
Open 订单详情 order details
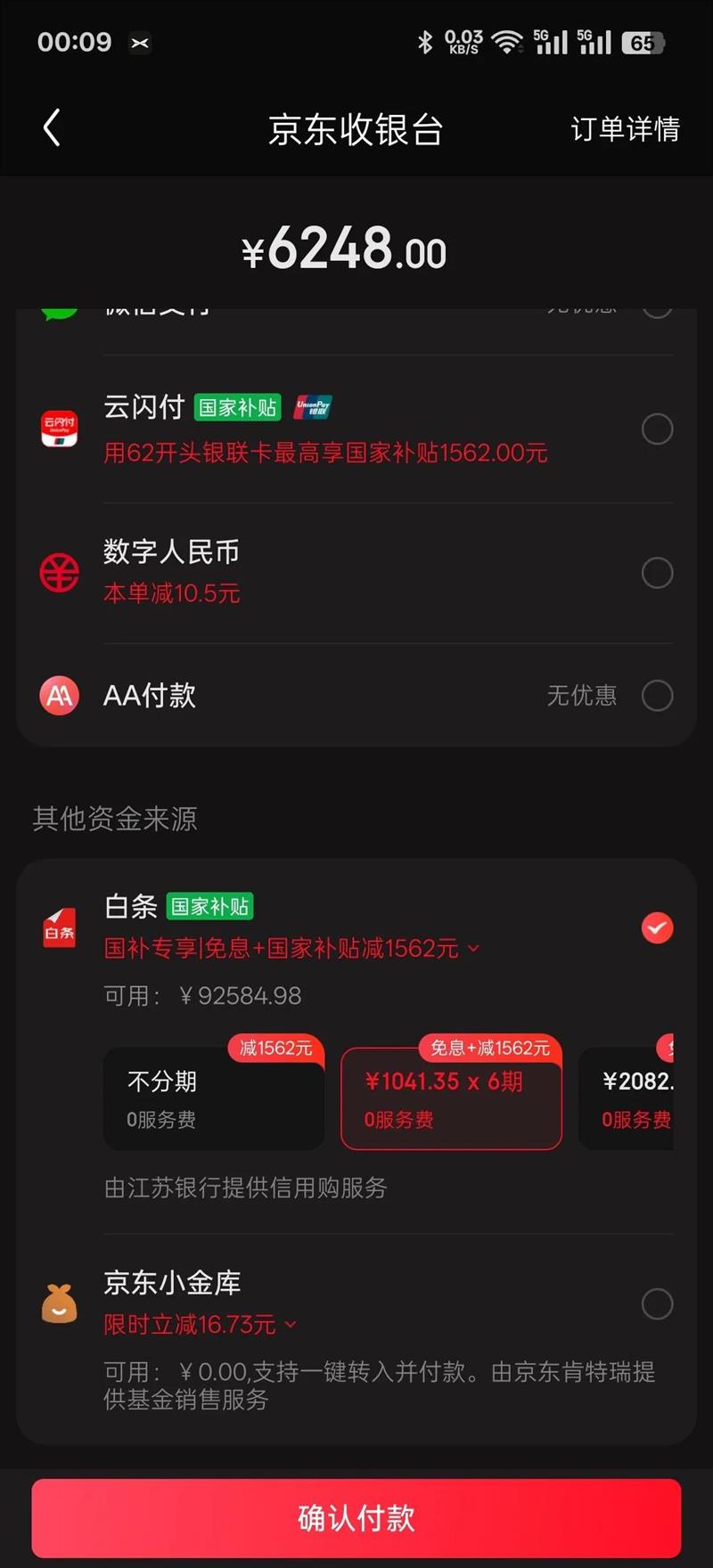625,129
